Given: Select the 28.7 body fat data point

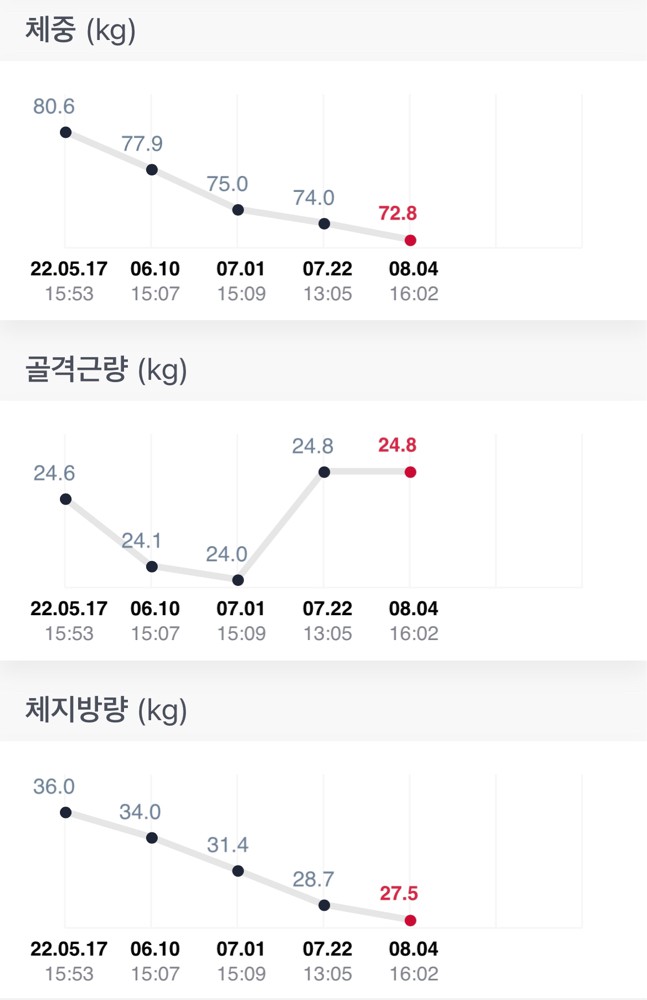Looking at the screenshot, I should coord(324,905).
